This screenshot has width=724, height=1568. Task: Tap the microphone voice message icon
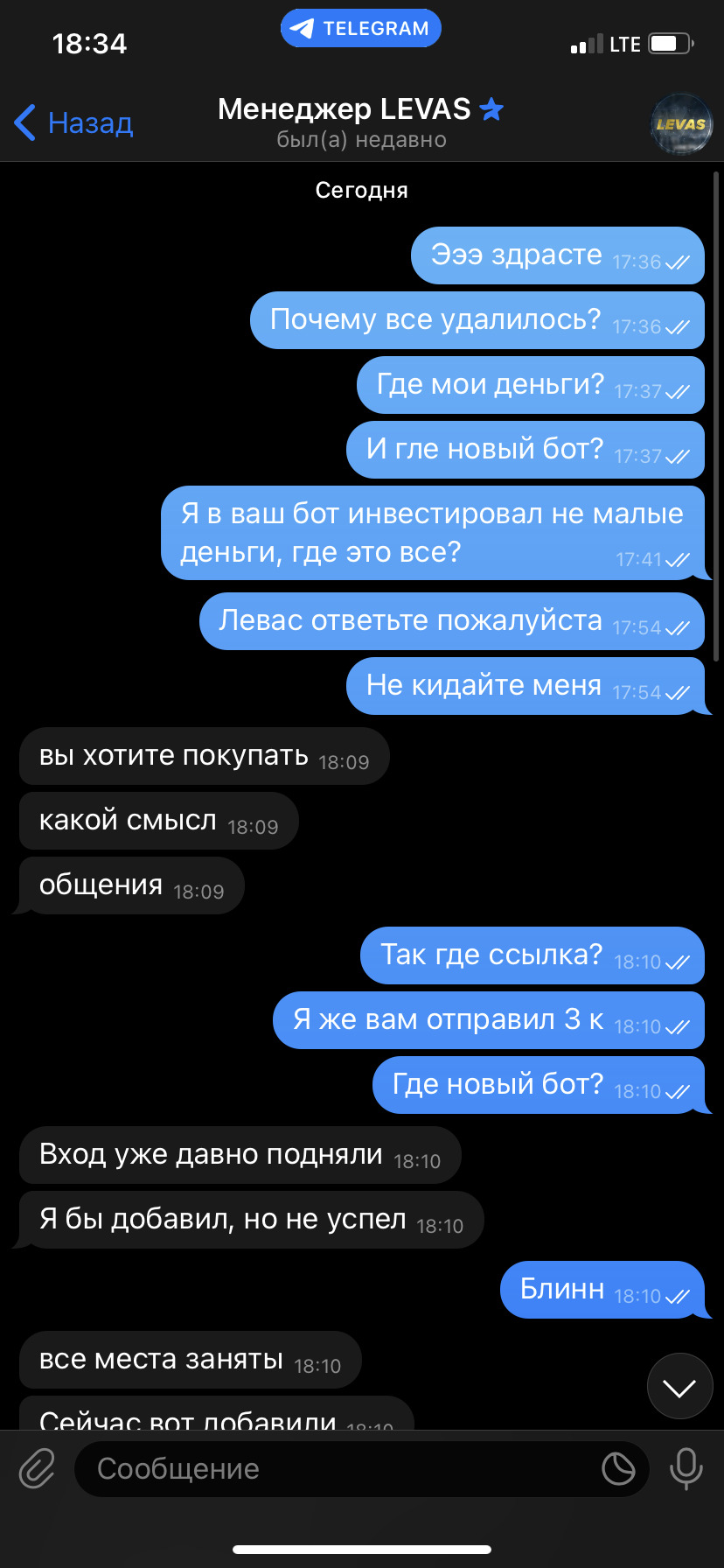[x=686, y=1468]
